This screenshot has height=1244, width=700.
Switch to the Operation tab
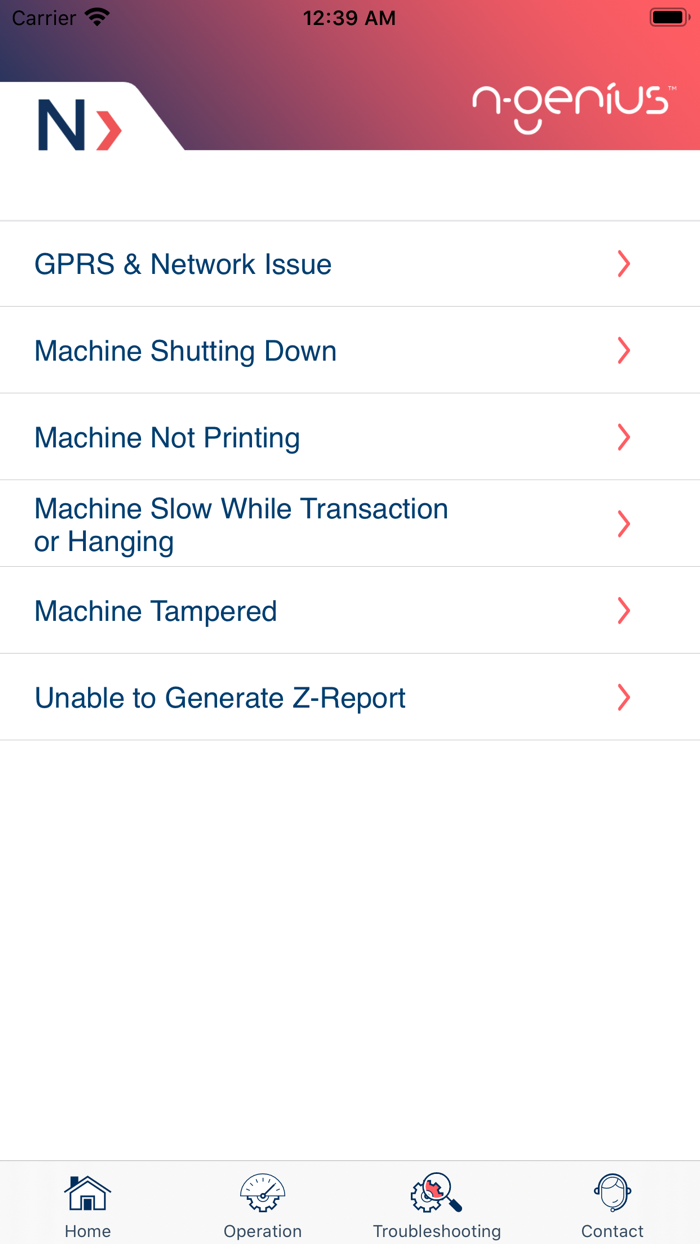[263, 1204]
